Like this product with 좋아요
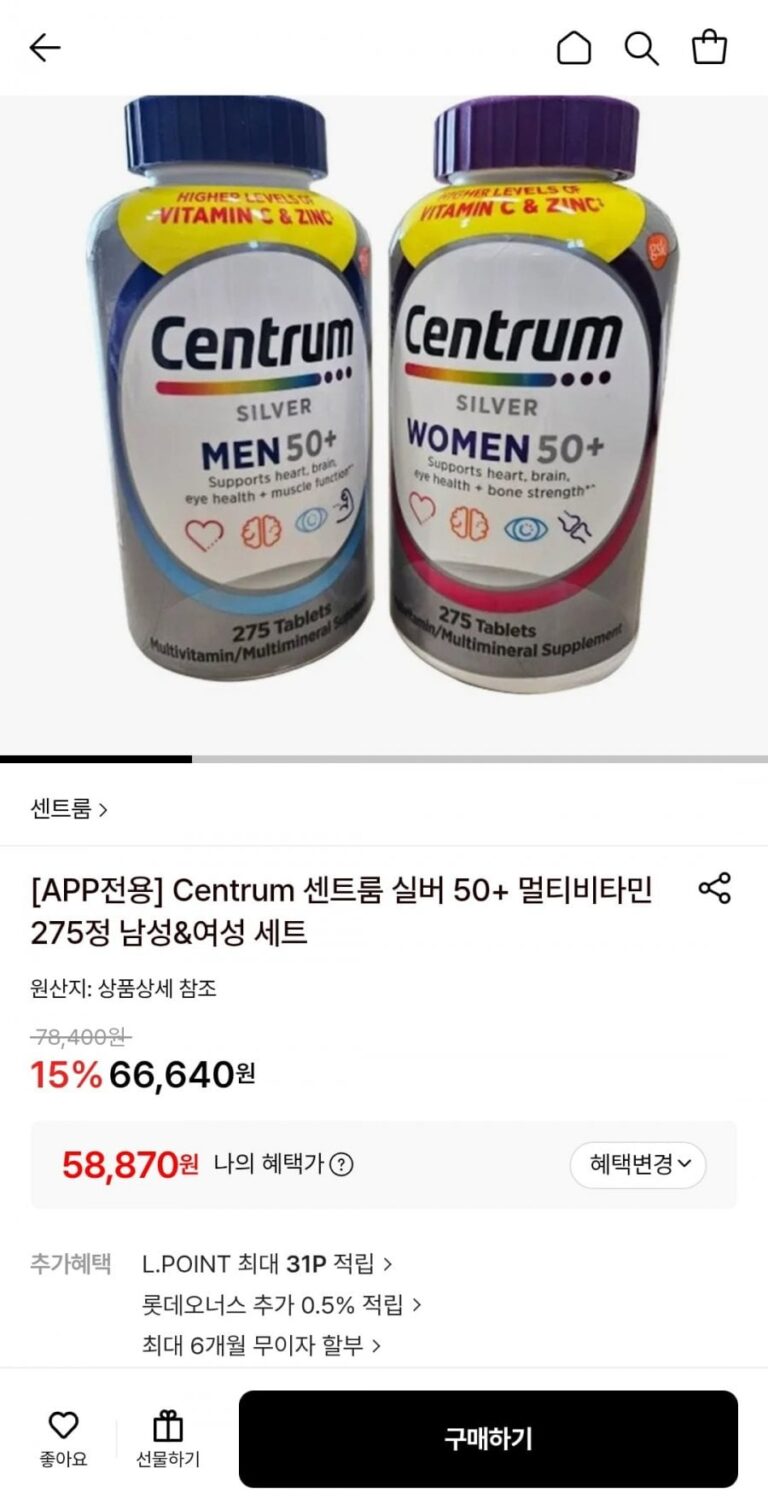 [63, 1438]
